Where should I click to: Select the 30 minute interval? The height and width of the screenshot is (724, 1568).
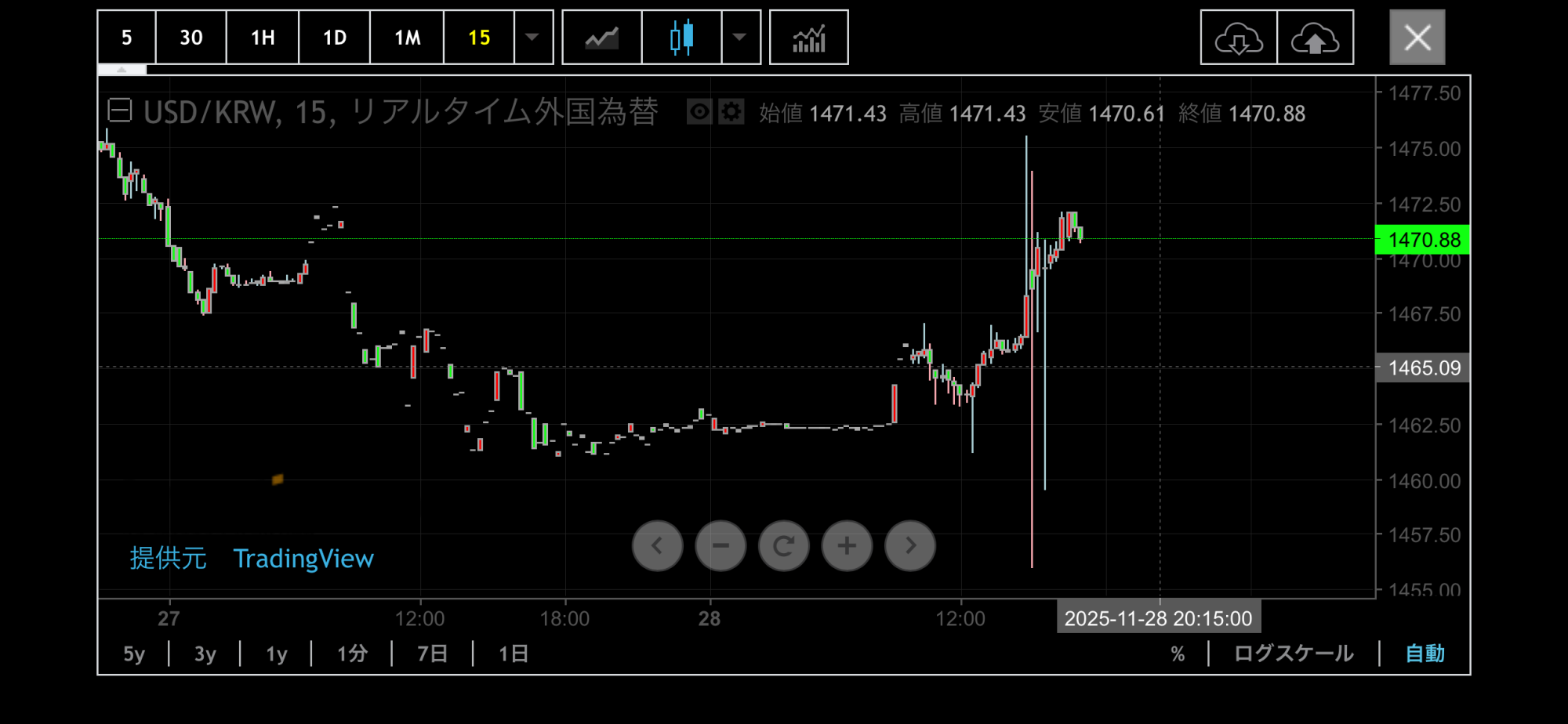coord(191,38)
